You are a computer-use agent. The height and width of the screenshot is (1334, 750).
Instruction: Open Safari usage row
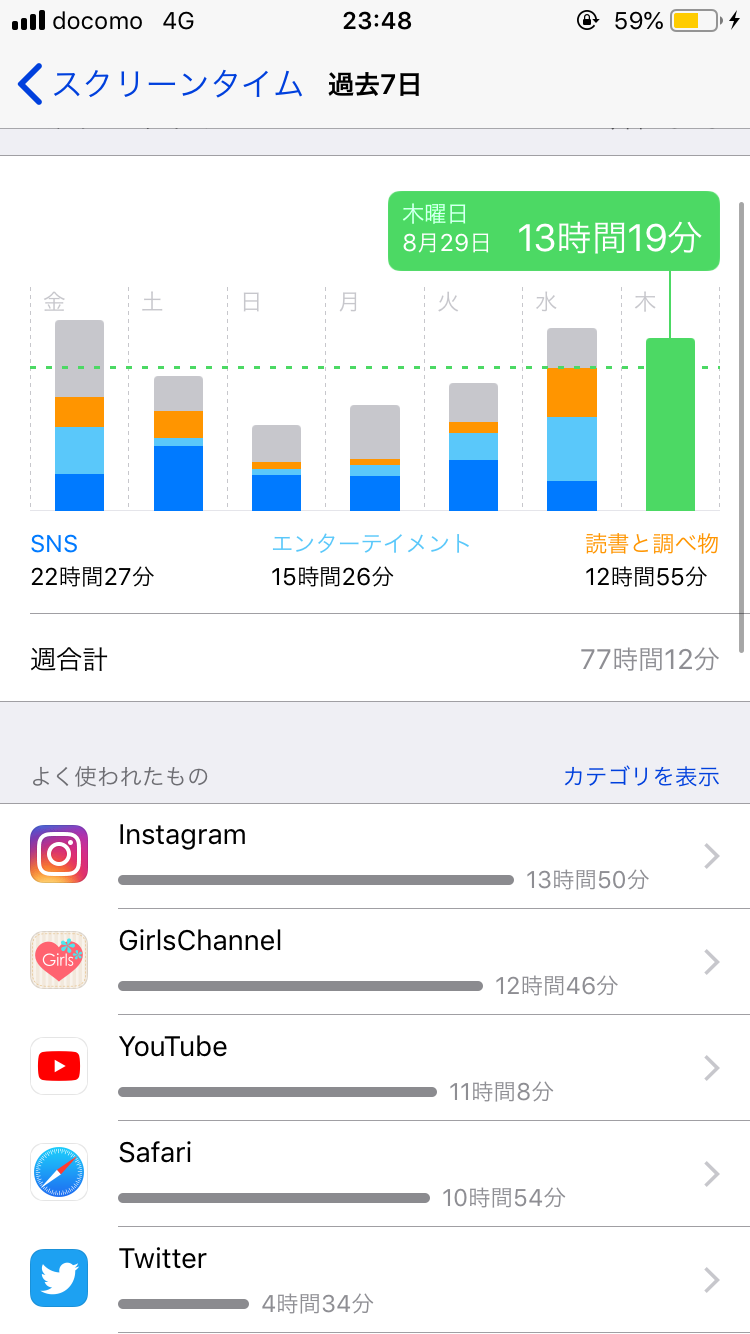(375, 1174)
